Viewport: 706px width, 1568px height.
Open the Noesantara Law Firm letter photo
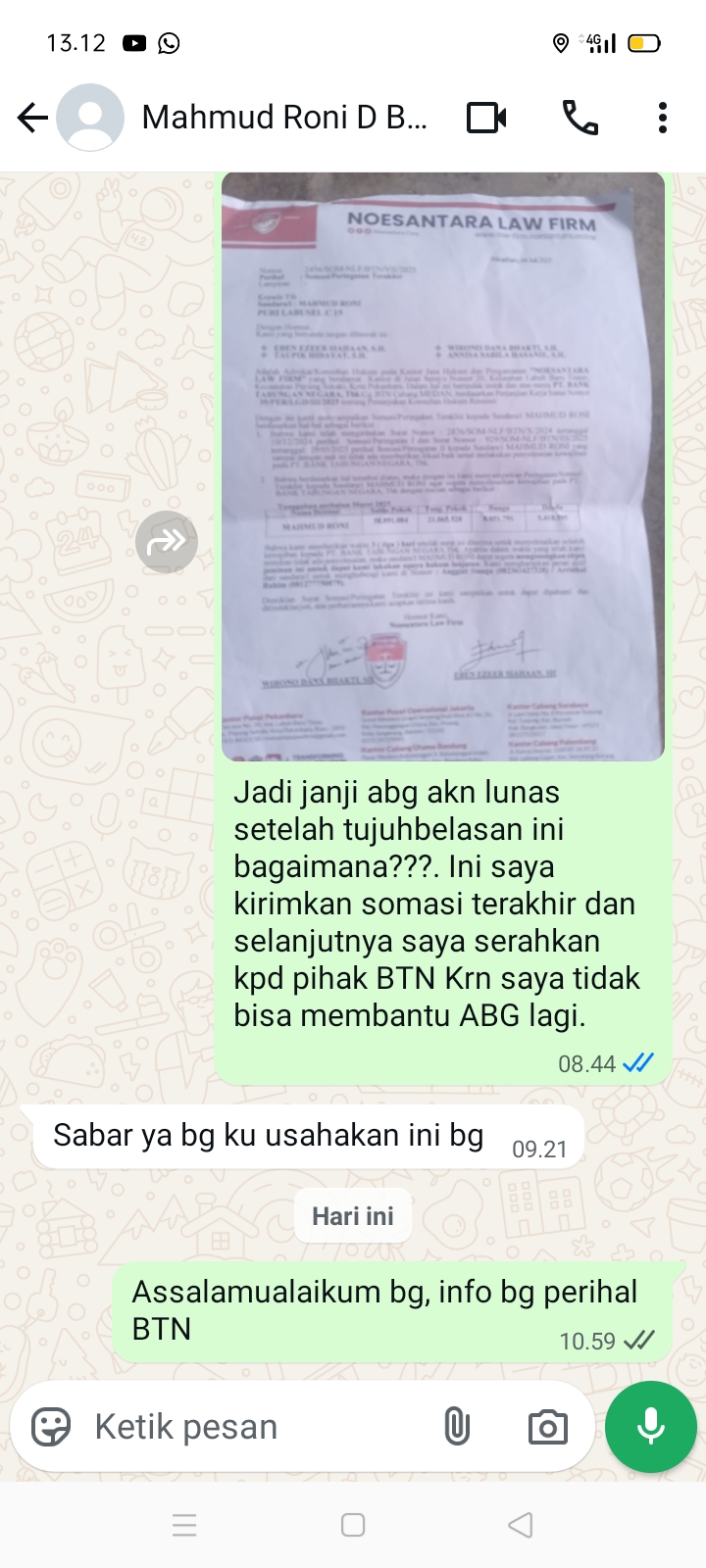click(443, 466)
